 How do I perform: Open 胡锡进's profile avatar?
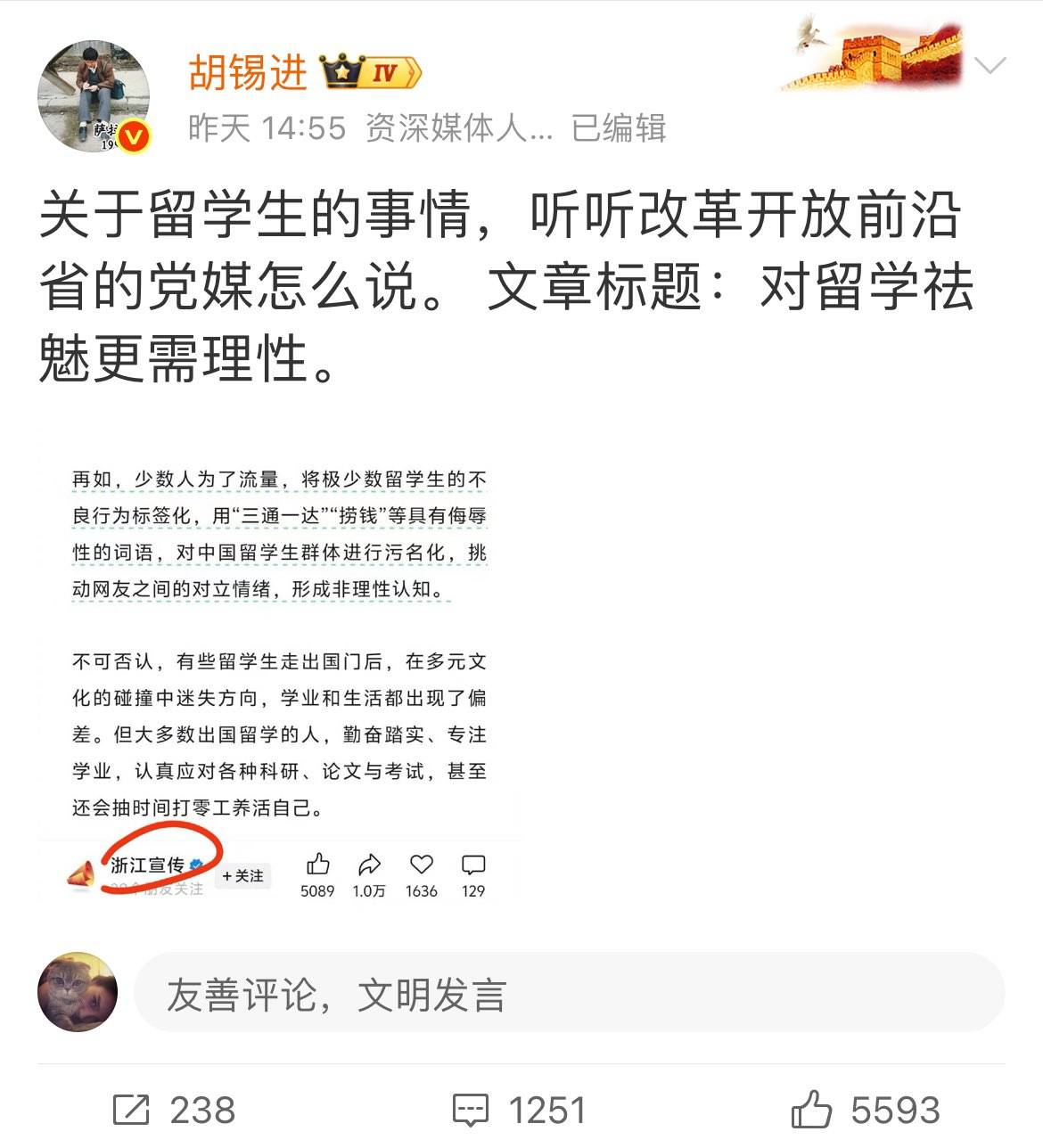tap(93, 96)
